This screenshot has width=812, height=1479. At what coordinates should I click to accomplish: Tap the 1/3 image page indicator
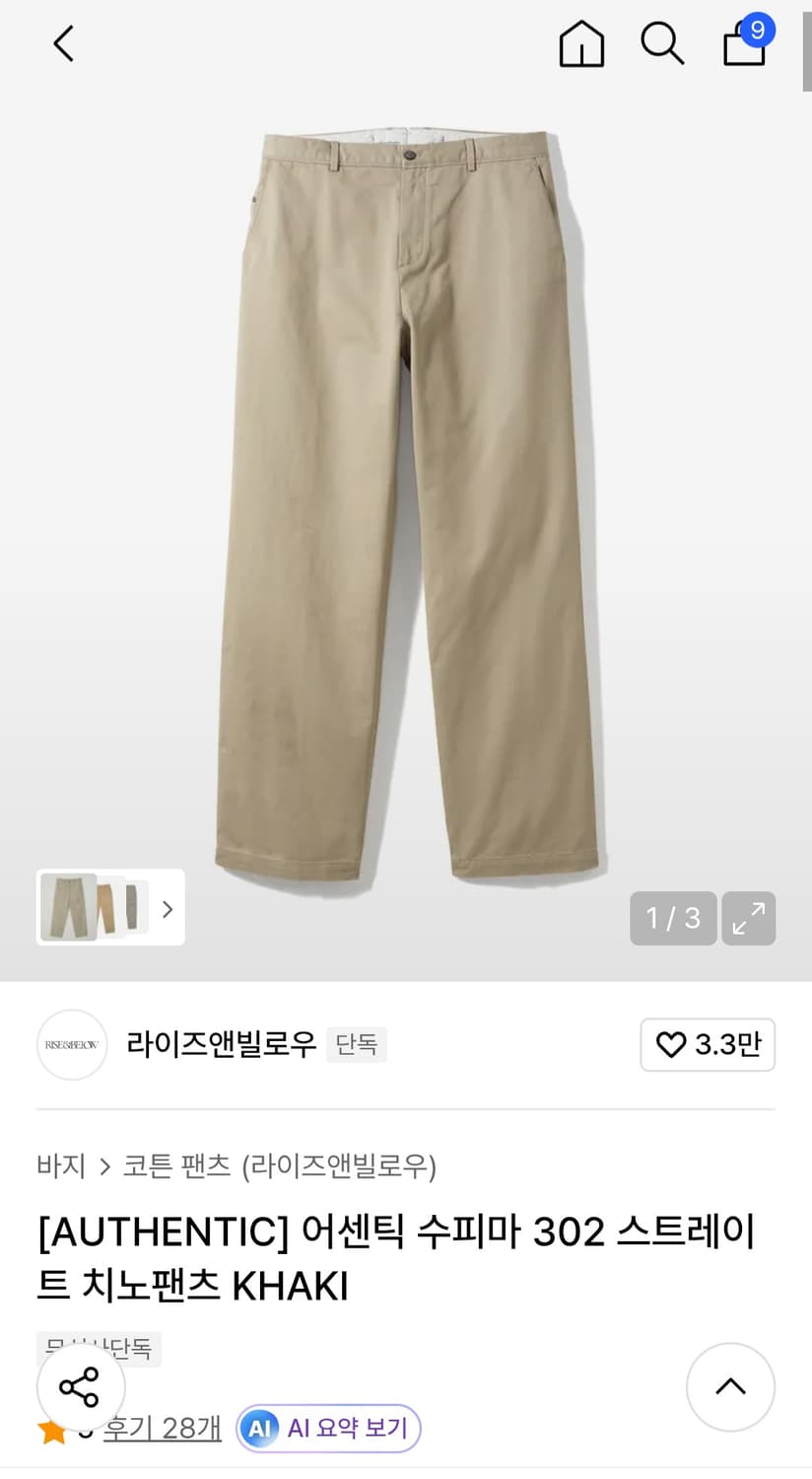click(x=673, y=918)
